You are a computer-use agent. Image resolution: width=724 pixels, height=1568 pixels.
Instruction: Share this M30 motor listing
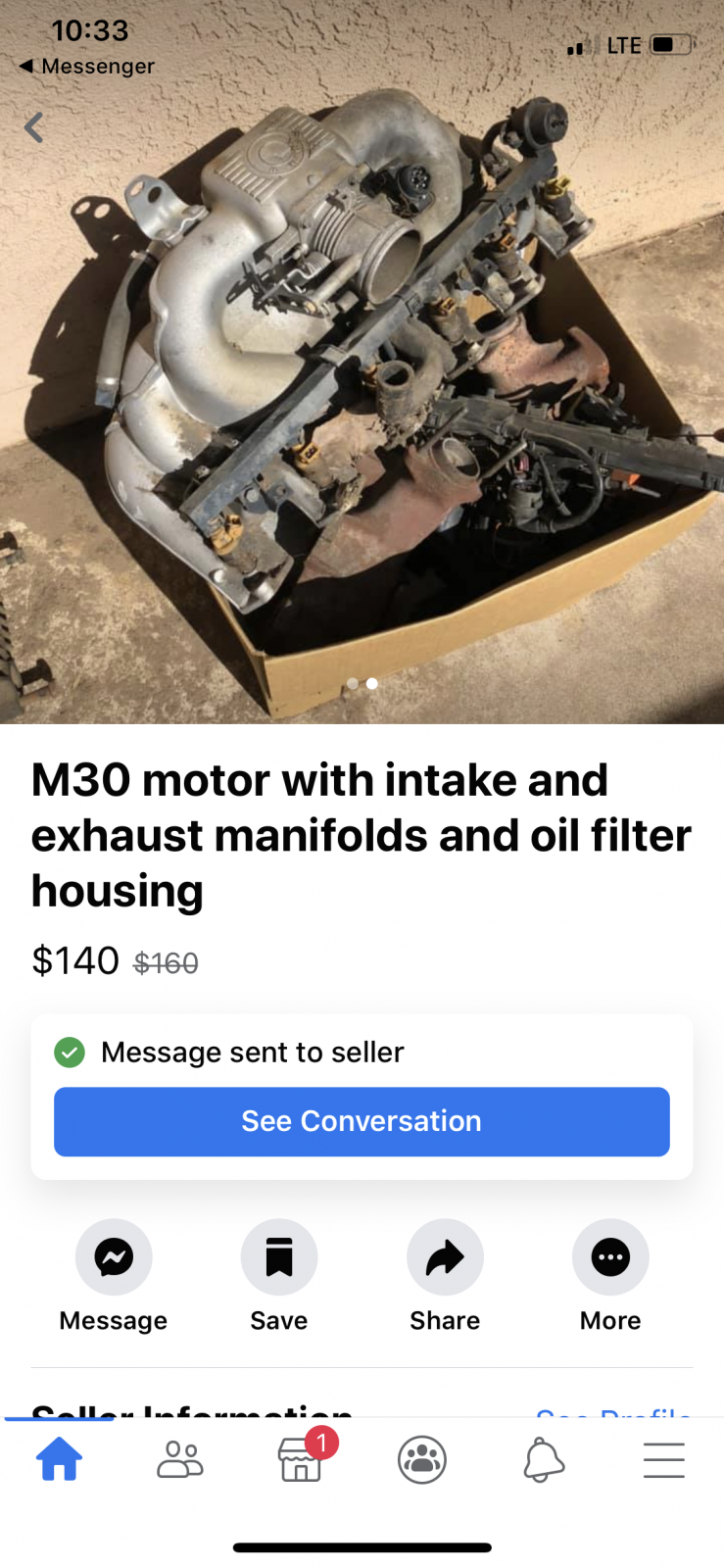coord(445,1257)
